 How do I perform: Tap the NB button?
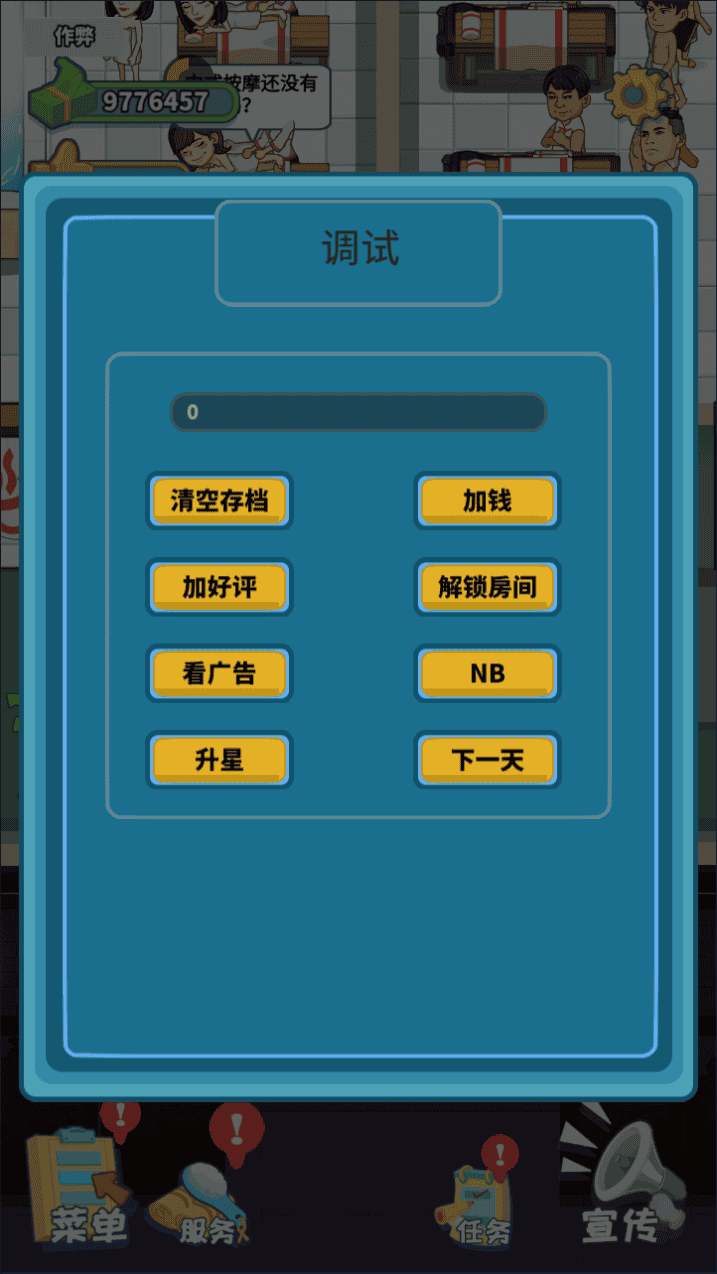(x=487, y=673)
